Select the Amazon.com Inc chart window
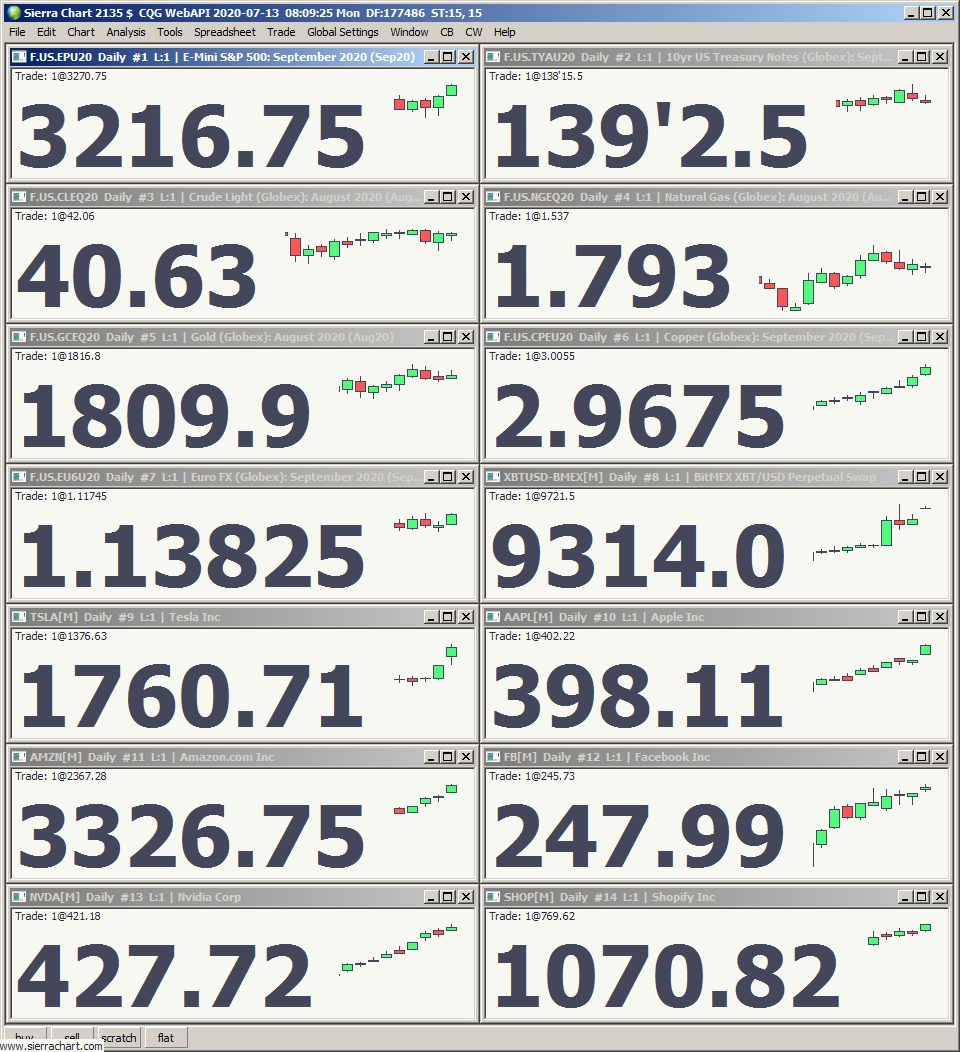The height and width of the screenshot is (1052, 960). point(200,757)
